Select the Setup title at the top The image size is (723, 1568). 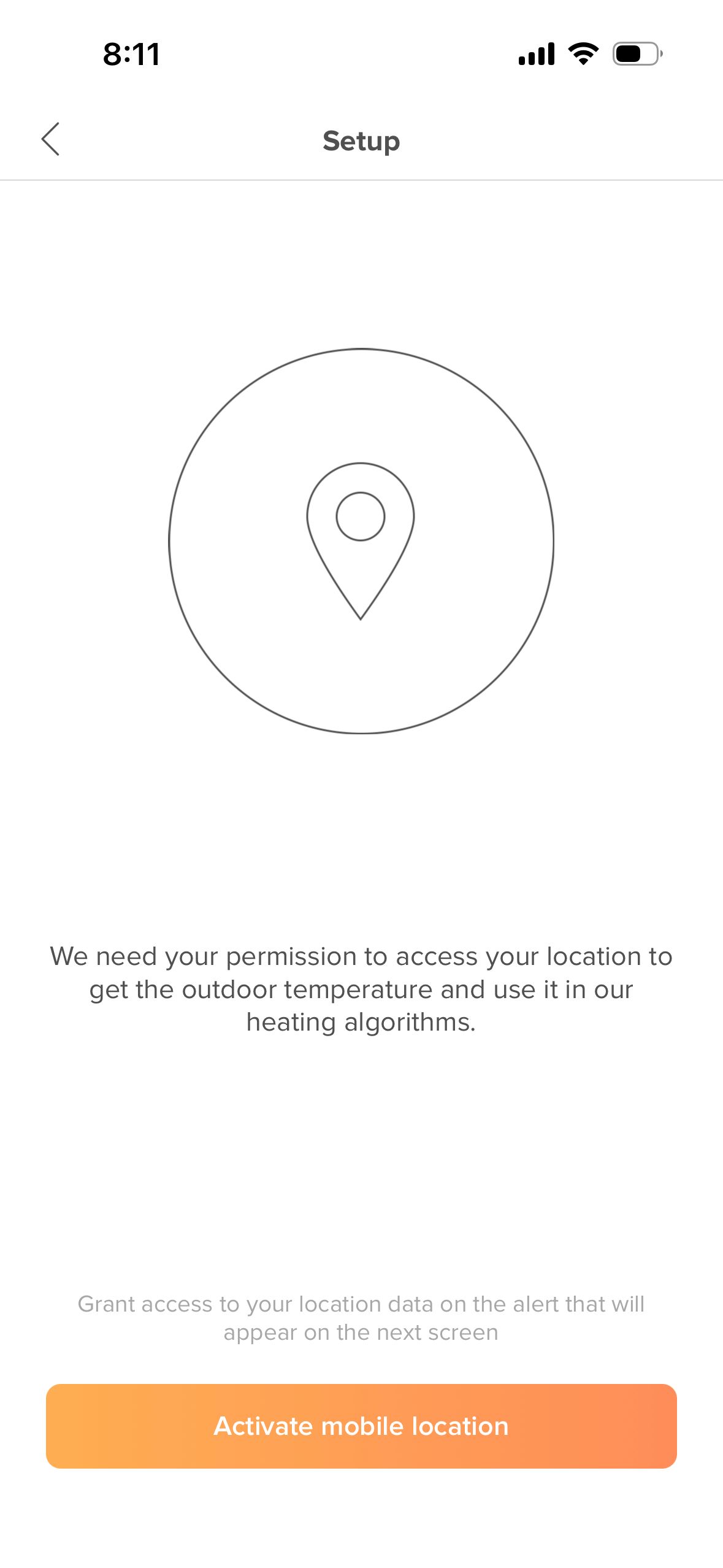point(361,140)
